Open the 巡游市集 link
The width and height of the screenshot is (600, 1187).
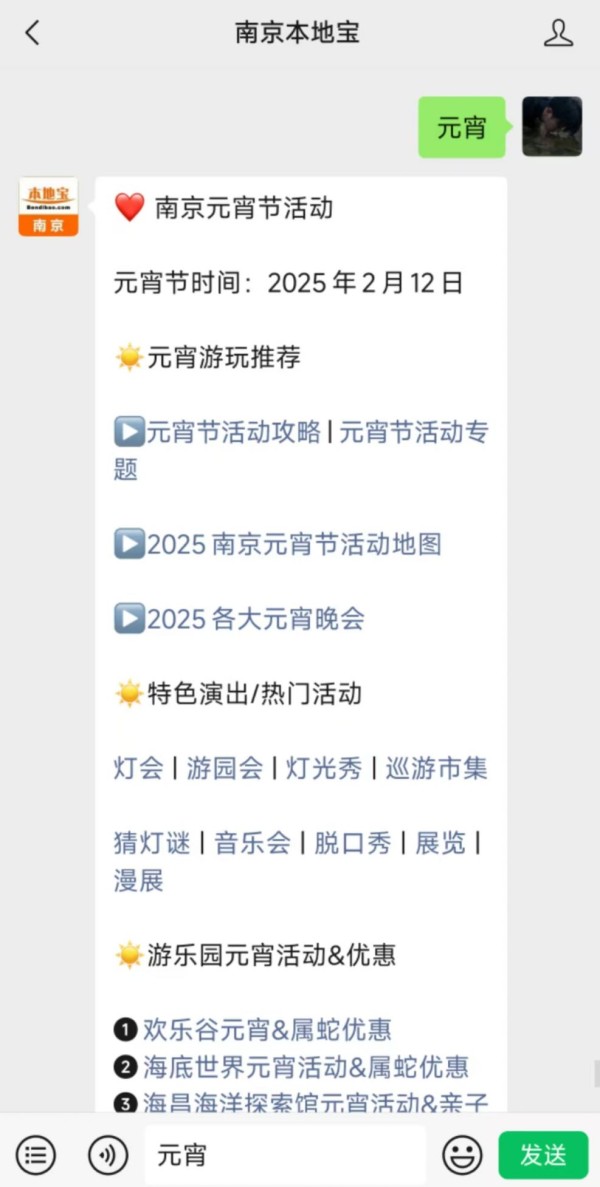tap(437, 768)
